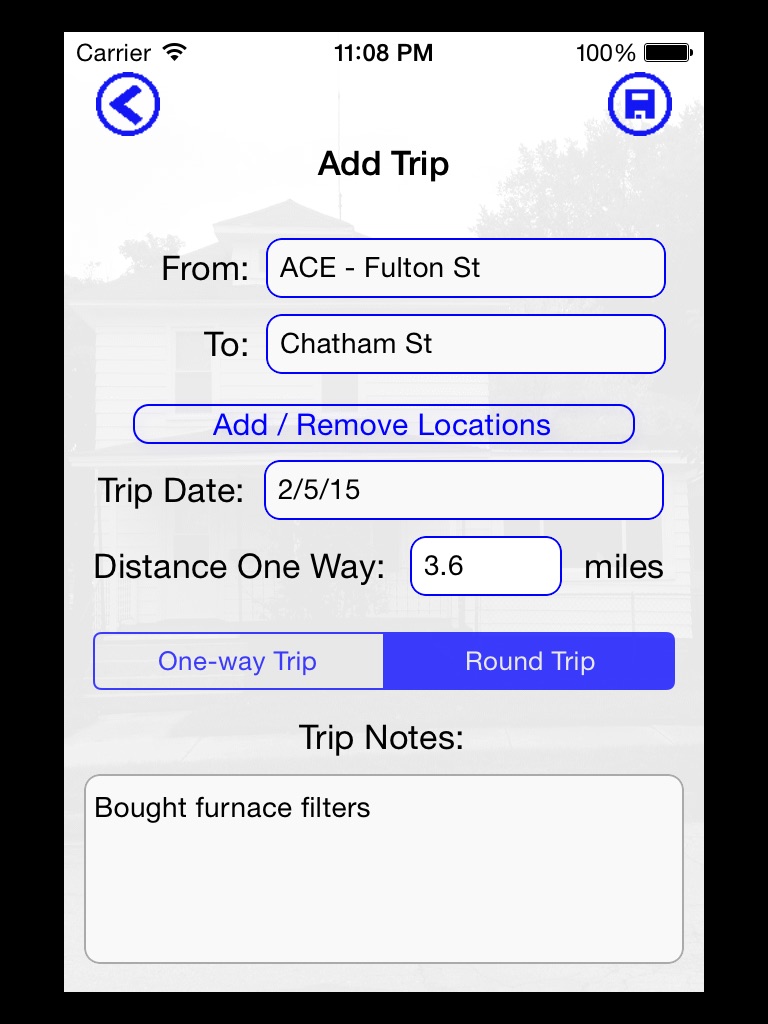Go back using the arrow icon
The height and width of the screenshot is (1024, 768).
[x=128, y=103]
